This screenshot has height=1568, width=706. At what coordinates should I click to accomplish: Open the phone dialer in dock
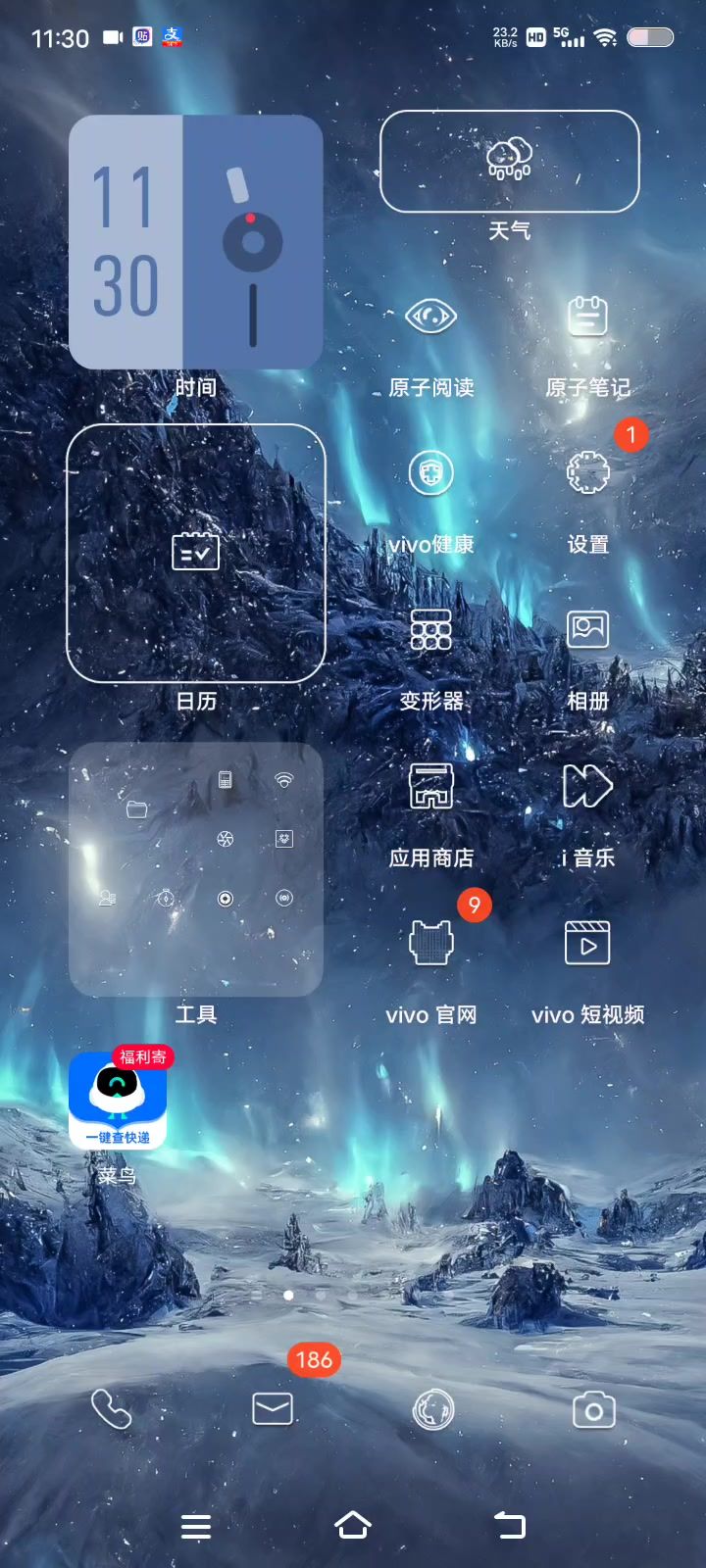coord(111,1410)
